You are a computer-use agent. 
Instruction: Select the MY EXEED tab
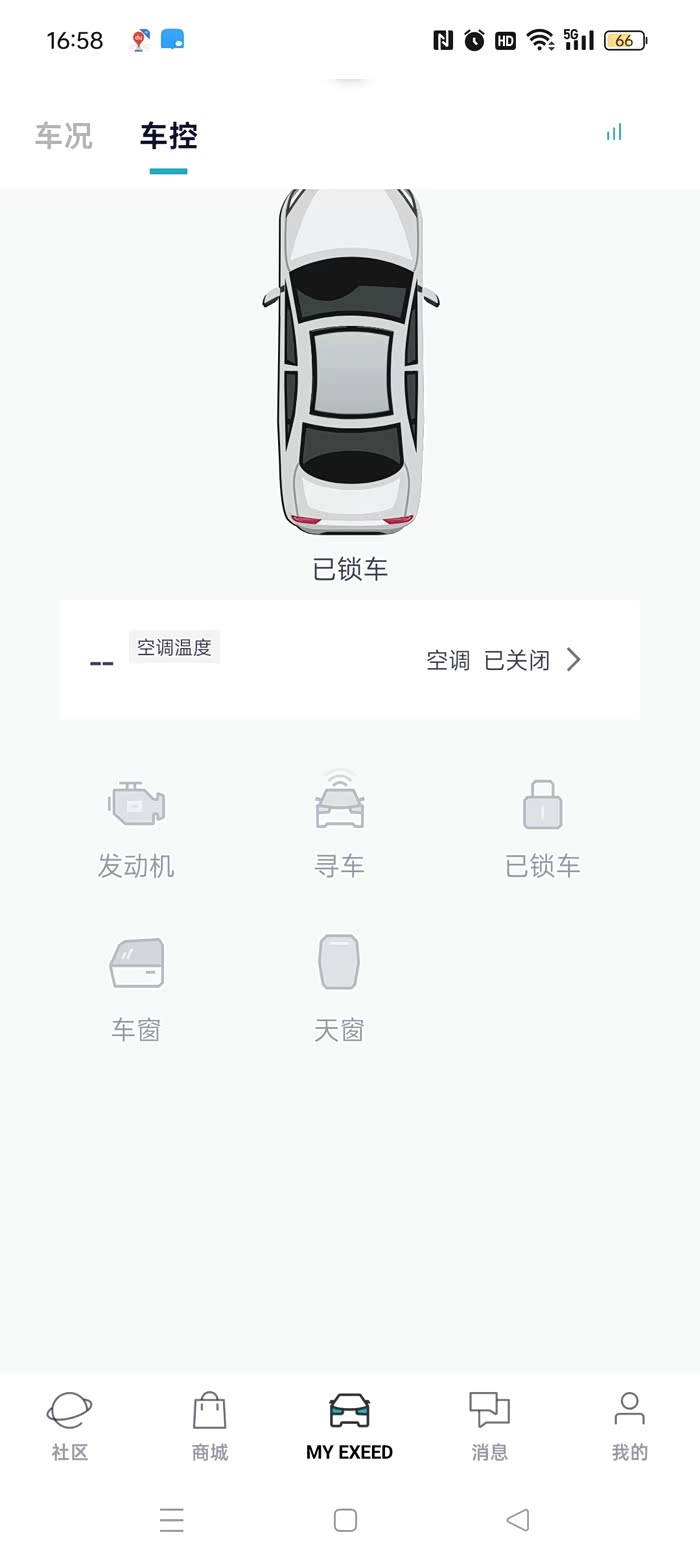(x=349, y=1426)
